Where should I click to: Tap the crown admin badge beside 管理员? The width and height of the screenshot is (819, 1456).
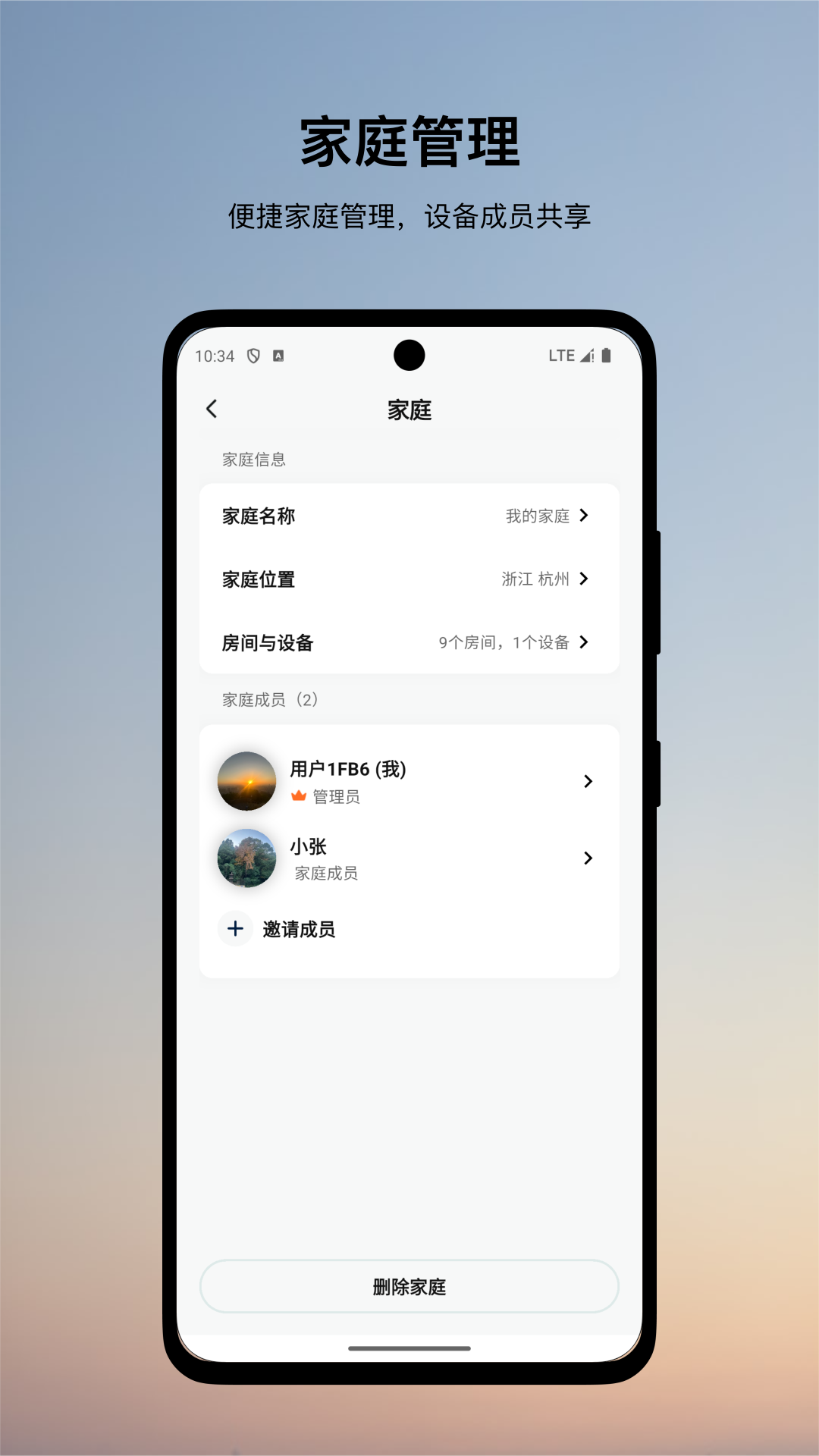[297, 796]
